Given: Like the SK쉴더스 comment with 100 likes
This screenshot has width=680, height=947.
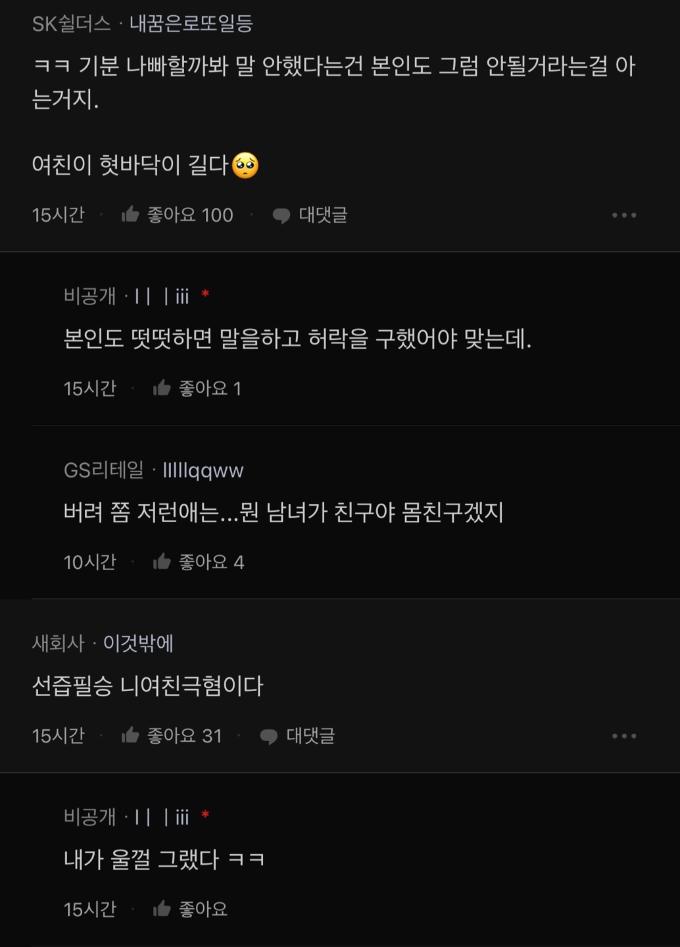Looking at the screenshot, I should click(x=176, y=215).
